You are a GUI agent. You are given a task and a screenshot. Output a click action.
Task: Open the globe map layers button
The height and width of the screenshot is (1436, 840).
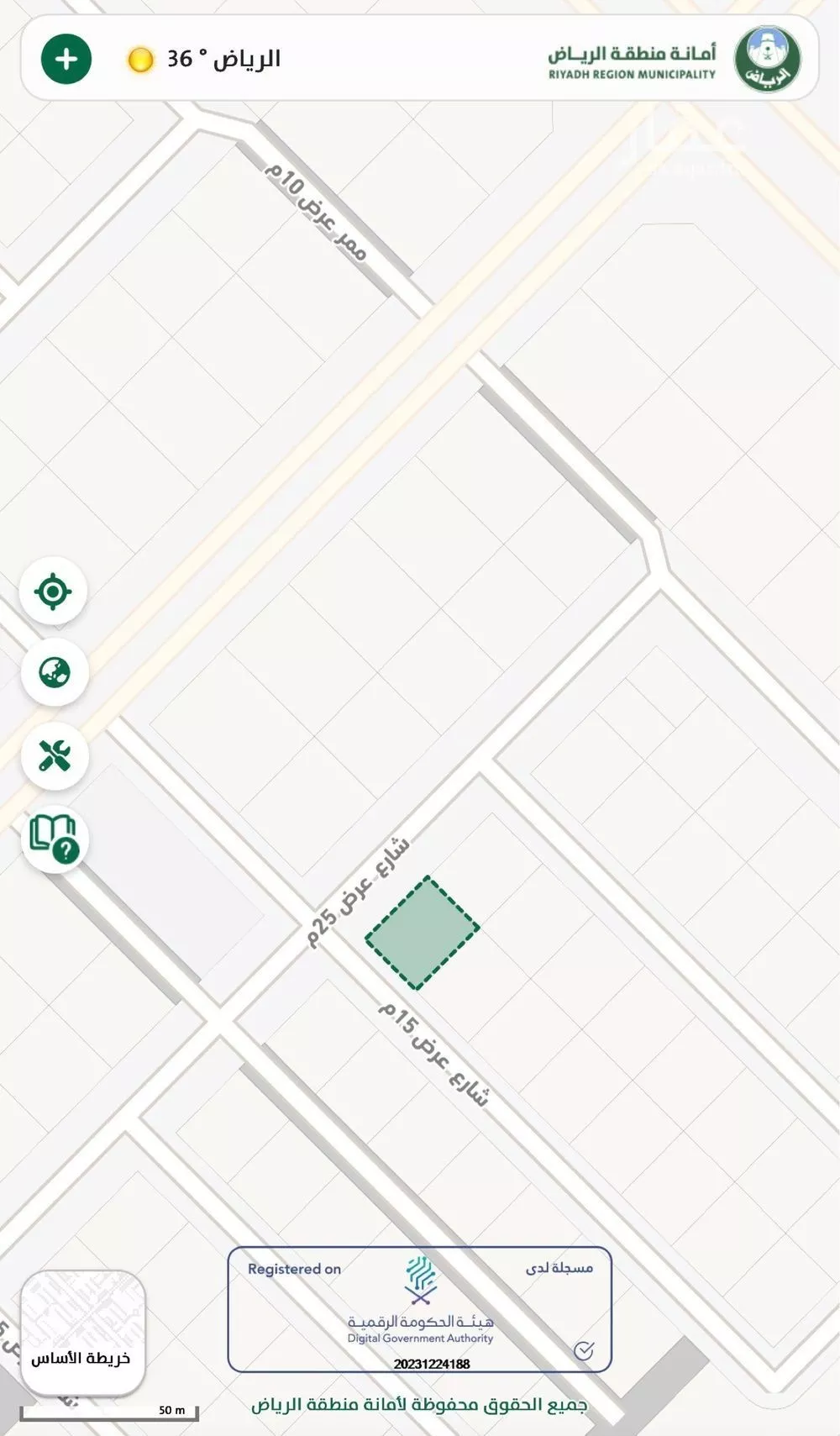(x=55, y=672)
